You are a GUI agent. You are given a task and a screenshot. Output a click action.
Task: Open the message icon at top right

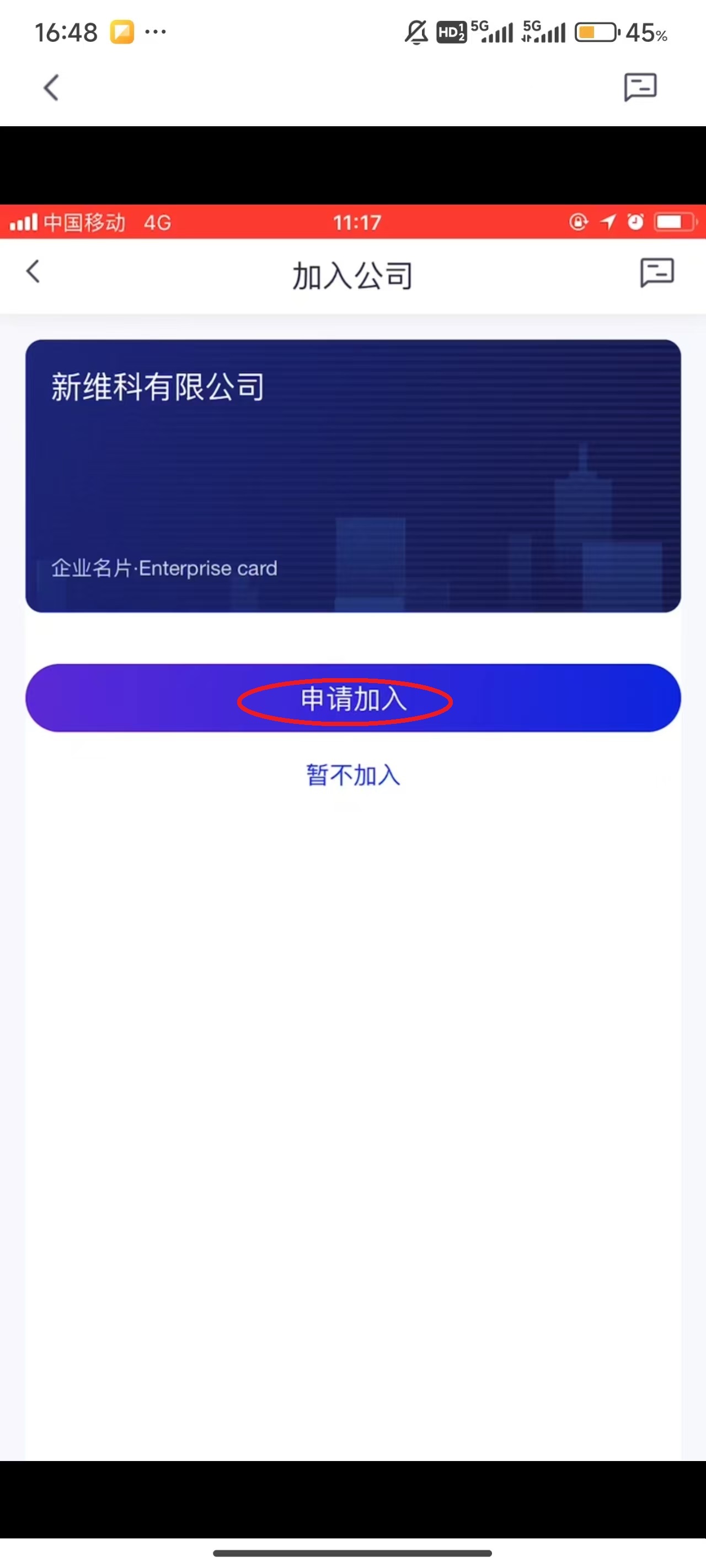(x=640, y=87)
